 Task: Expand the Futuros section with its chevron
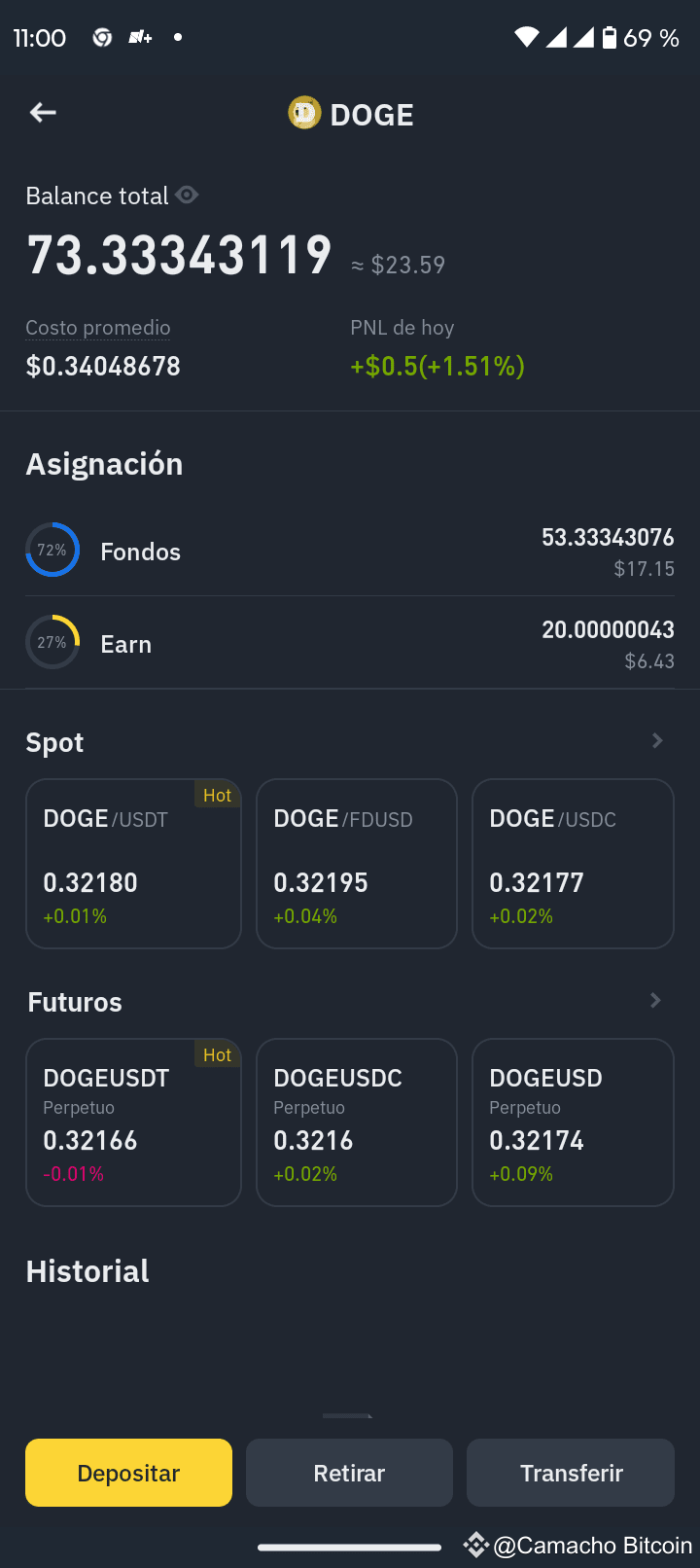click(x=656, y=1000)
